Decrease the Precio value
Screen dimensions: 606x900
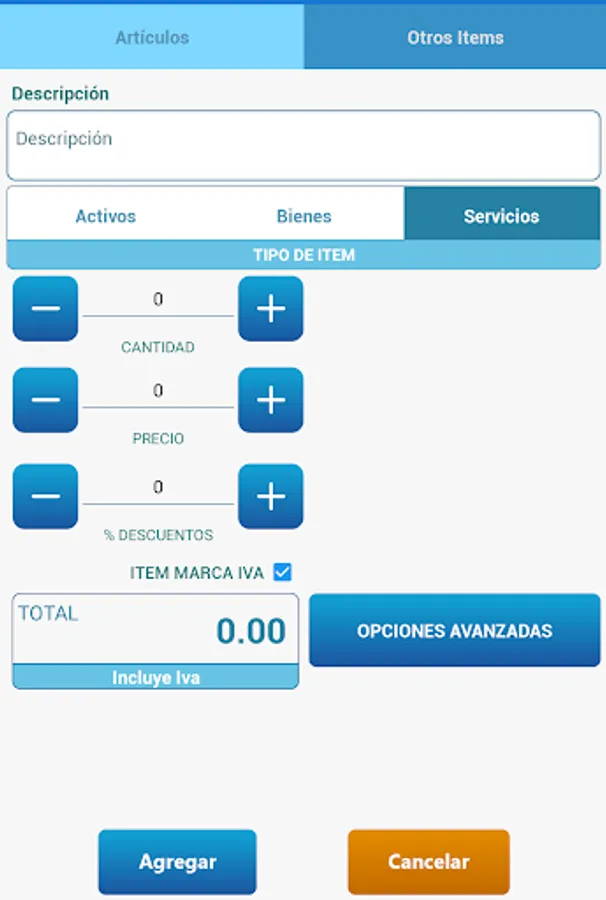(45, 400)
